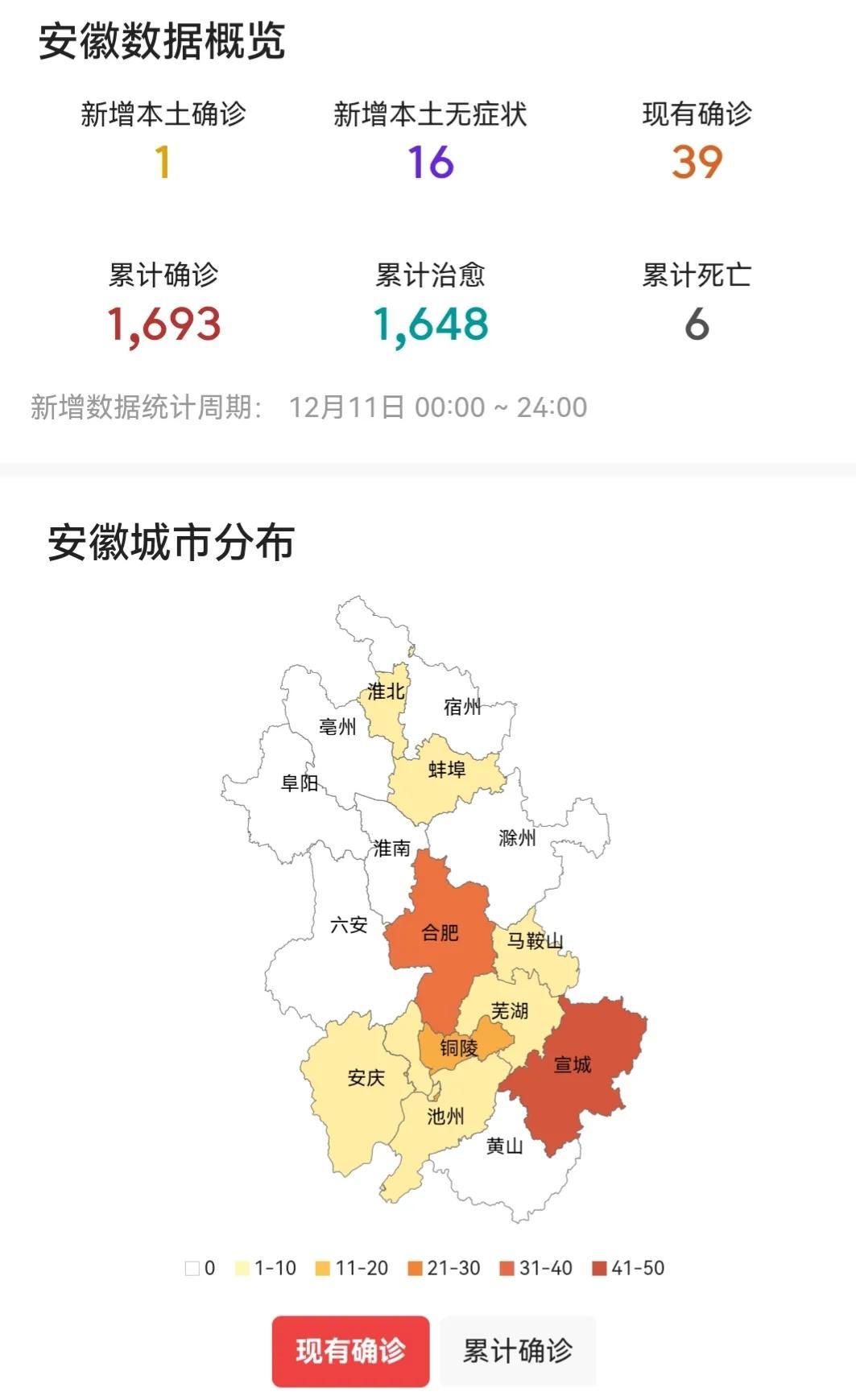The image size is (856, 1400).
Task: Switch to the 累计确诊 map view
Action: tap(517, 1350)
